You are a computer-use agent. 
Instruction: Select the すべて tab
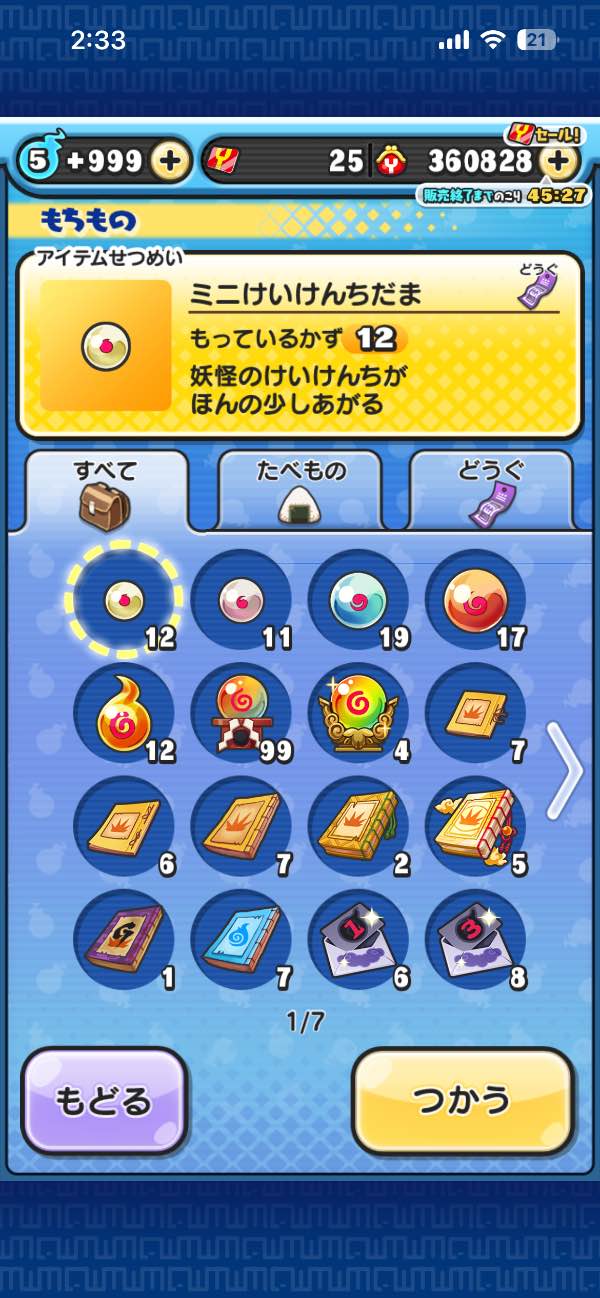point(106,489)
